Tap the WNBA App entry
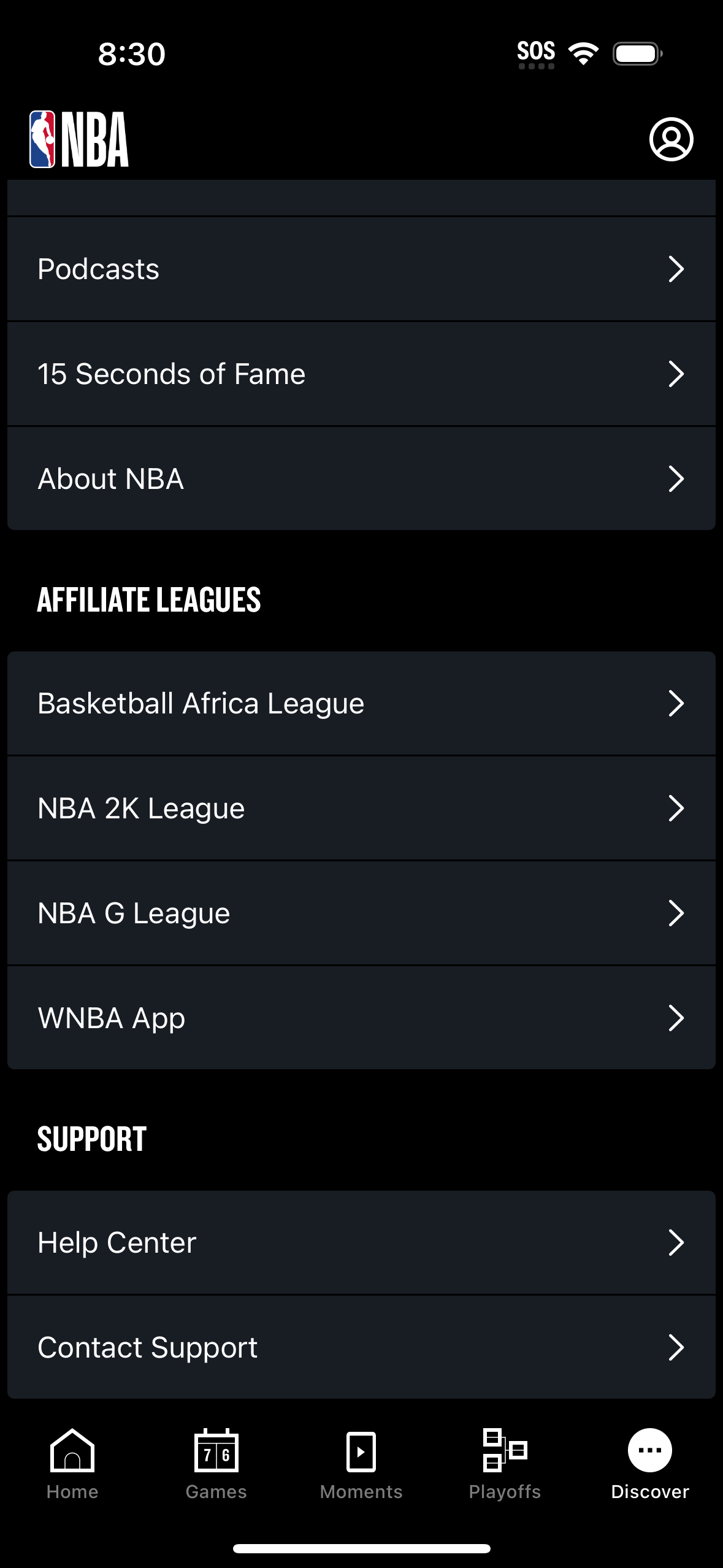 pos(361,1017)
